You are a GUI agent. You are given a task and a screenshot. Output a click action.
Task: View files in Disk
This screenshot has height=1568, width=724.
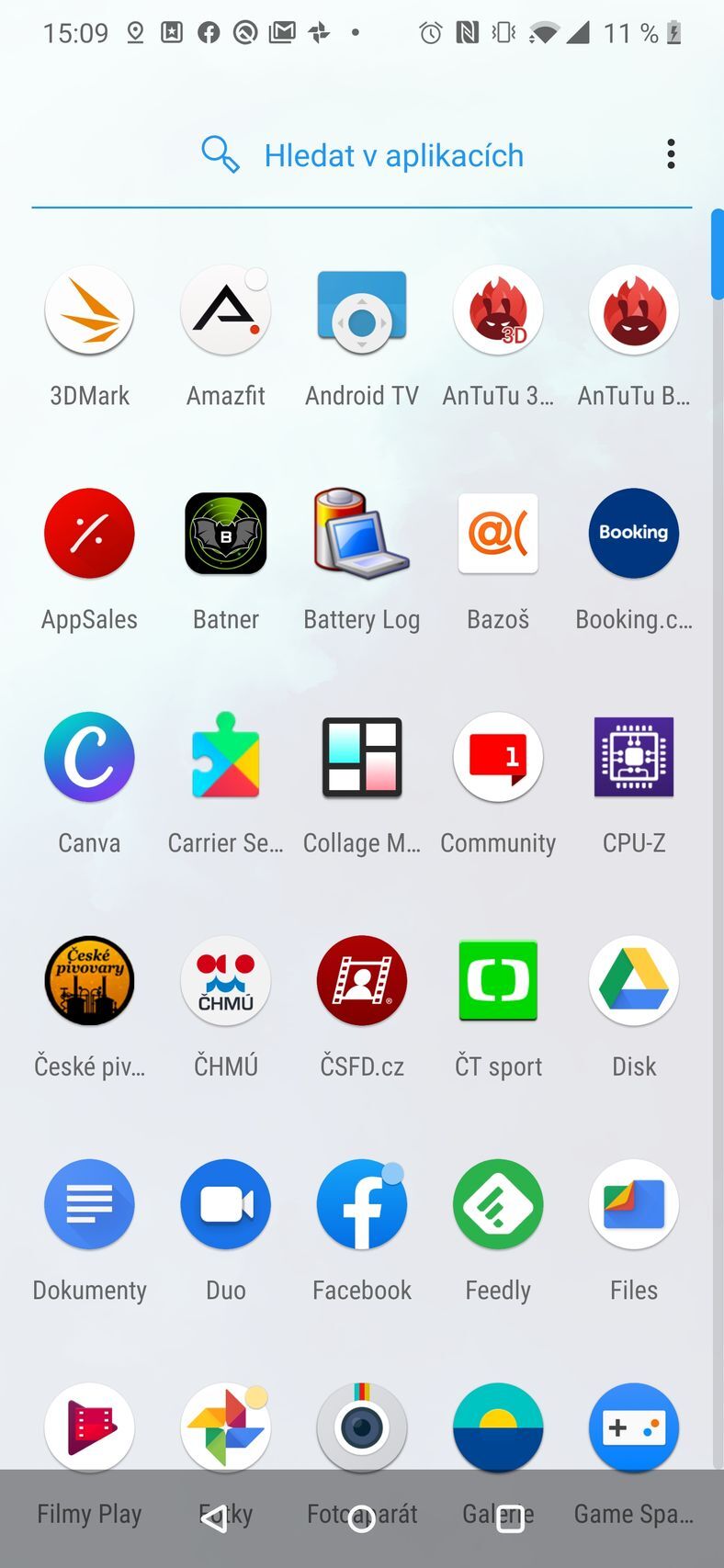pos(633,980)
